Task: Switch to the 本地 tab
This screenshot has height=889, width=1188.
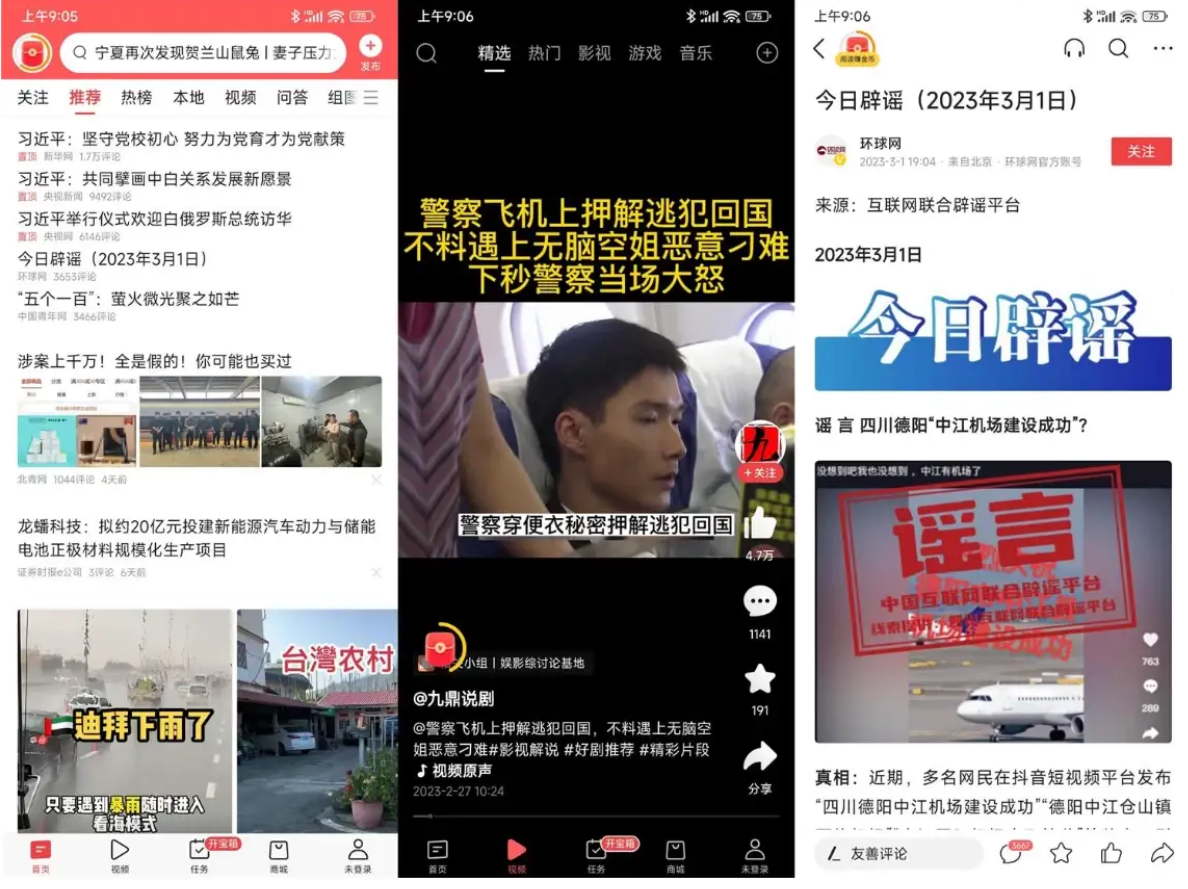Action: point(188,97)
